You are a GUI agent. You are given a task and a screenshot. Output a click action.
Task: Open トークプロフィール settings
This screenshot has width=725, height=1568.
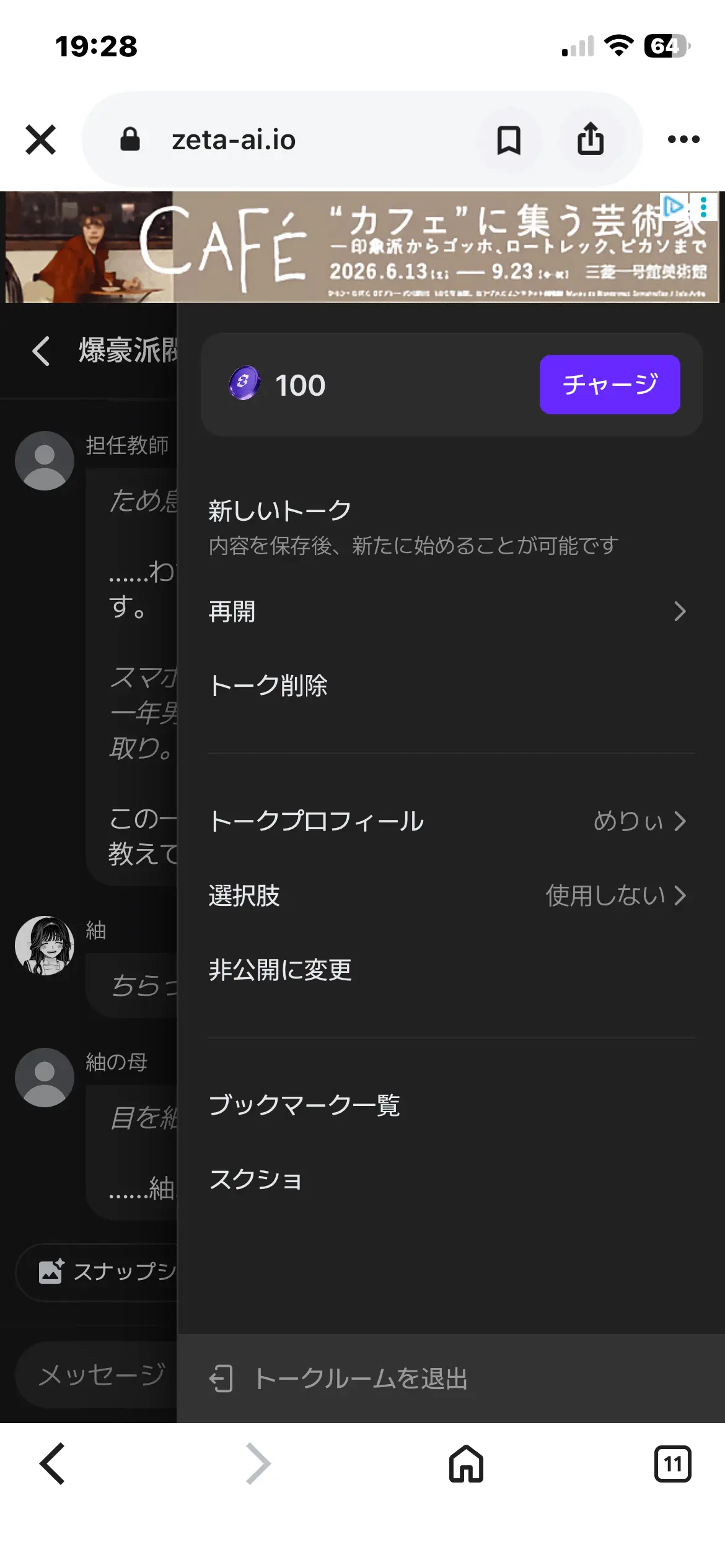(451, 821)
